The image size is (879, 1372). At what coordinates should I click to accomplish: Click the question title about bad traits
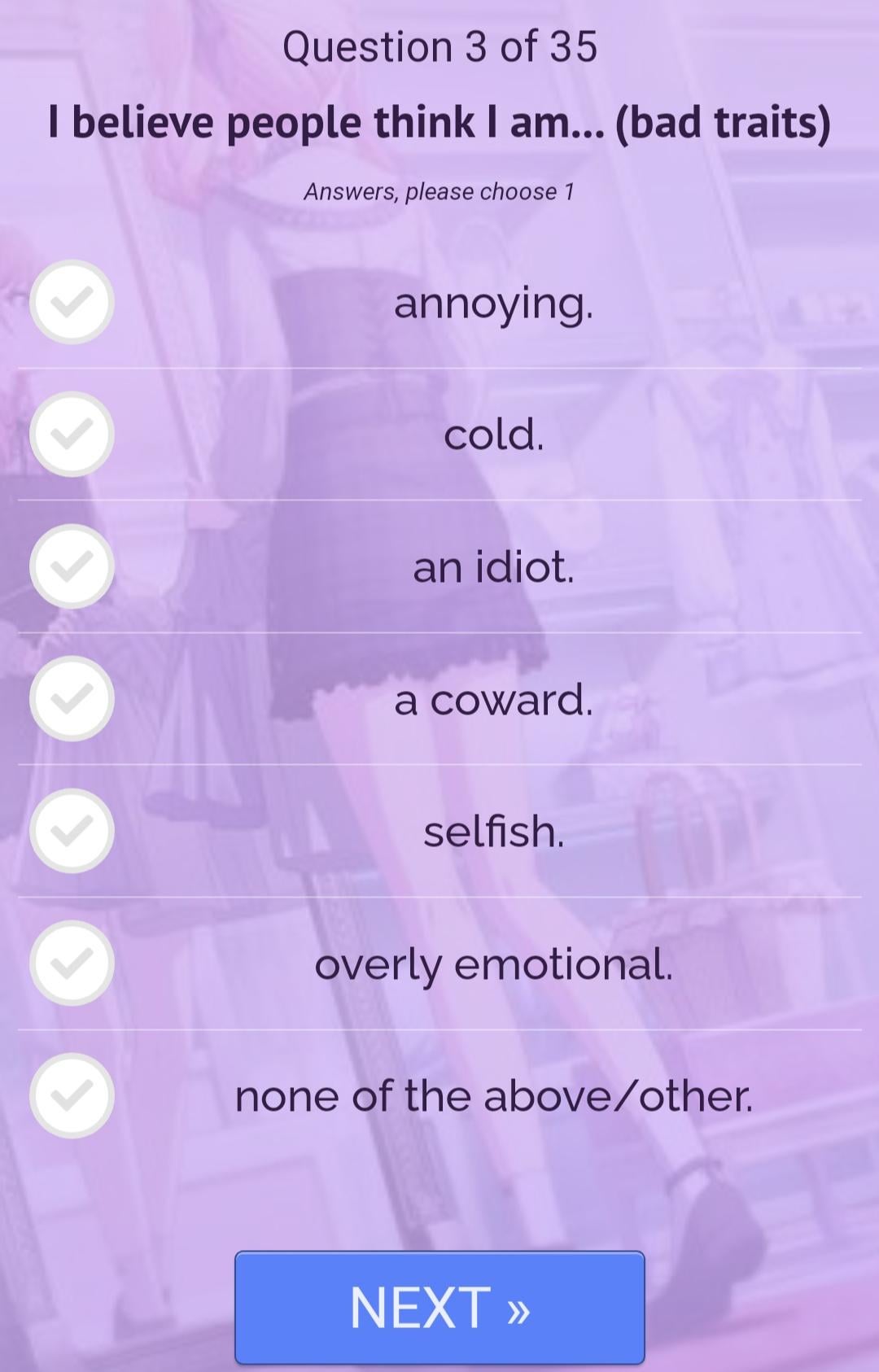pyautogui.click(x=439, y=122)
